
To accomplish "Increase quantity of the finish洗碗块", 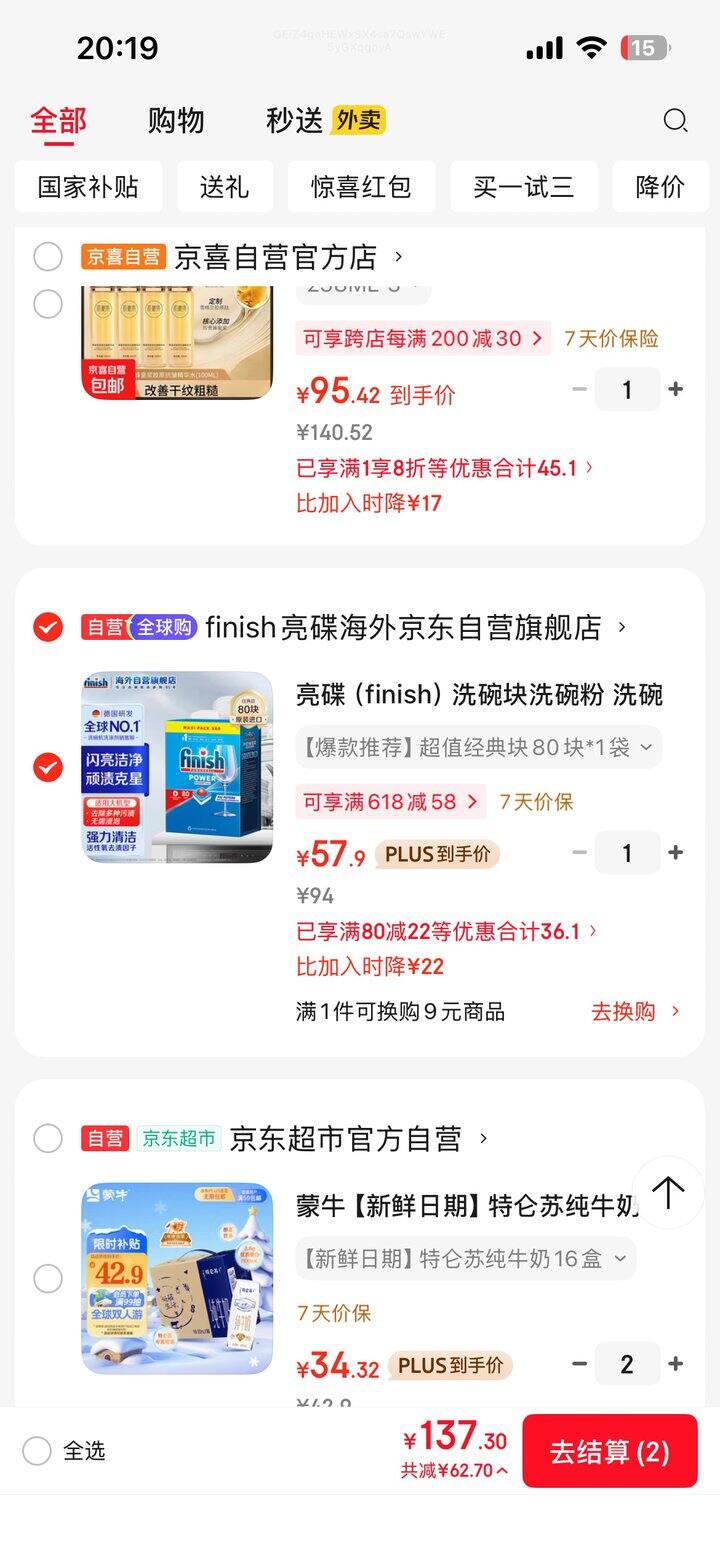I will click(676, 852).
